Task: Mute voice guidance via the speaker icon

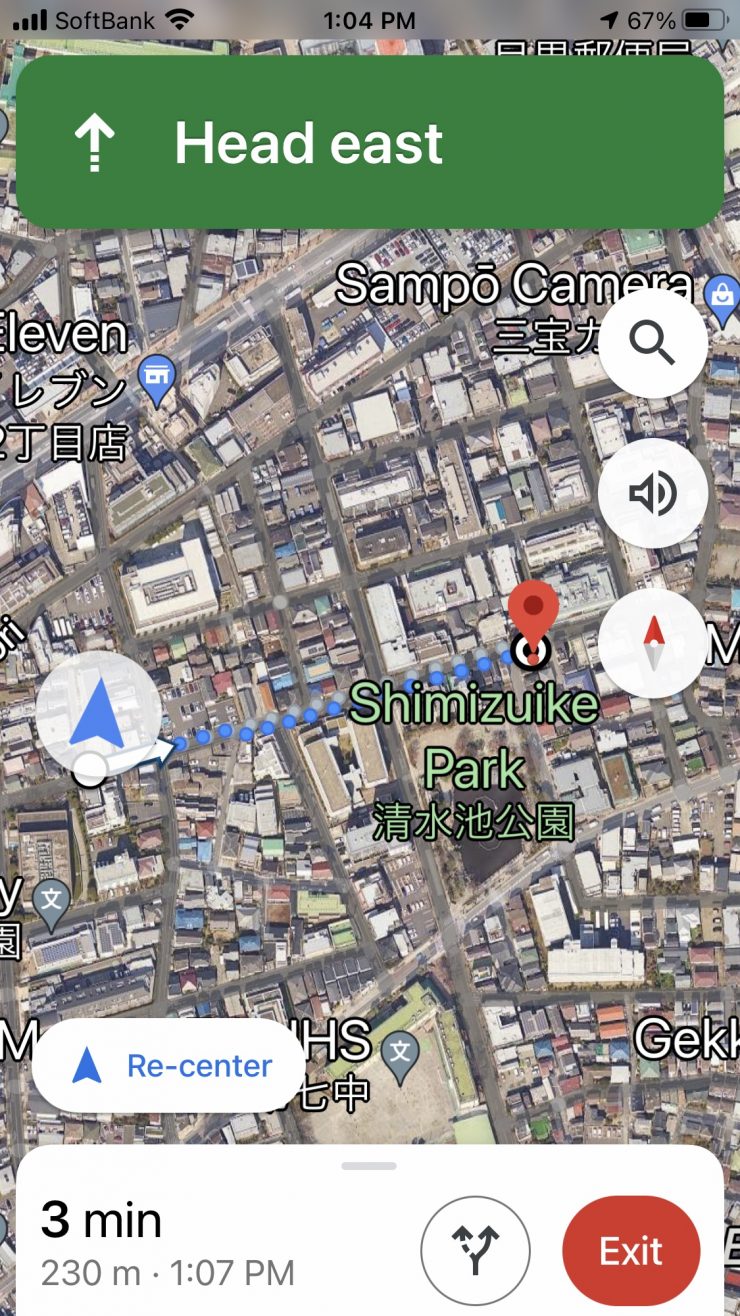Action: click(652, 493)
